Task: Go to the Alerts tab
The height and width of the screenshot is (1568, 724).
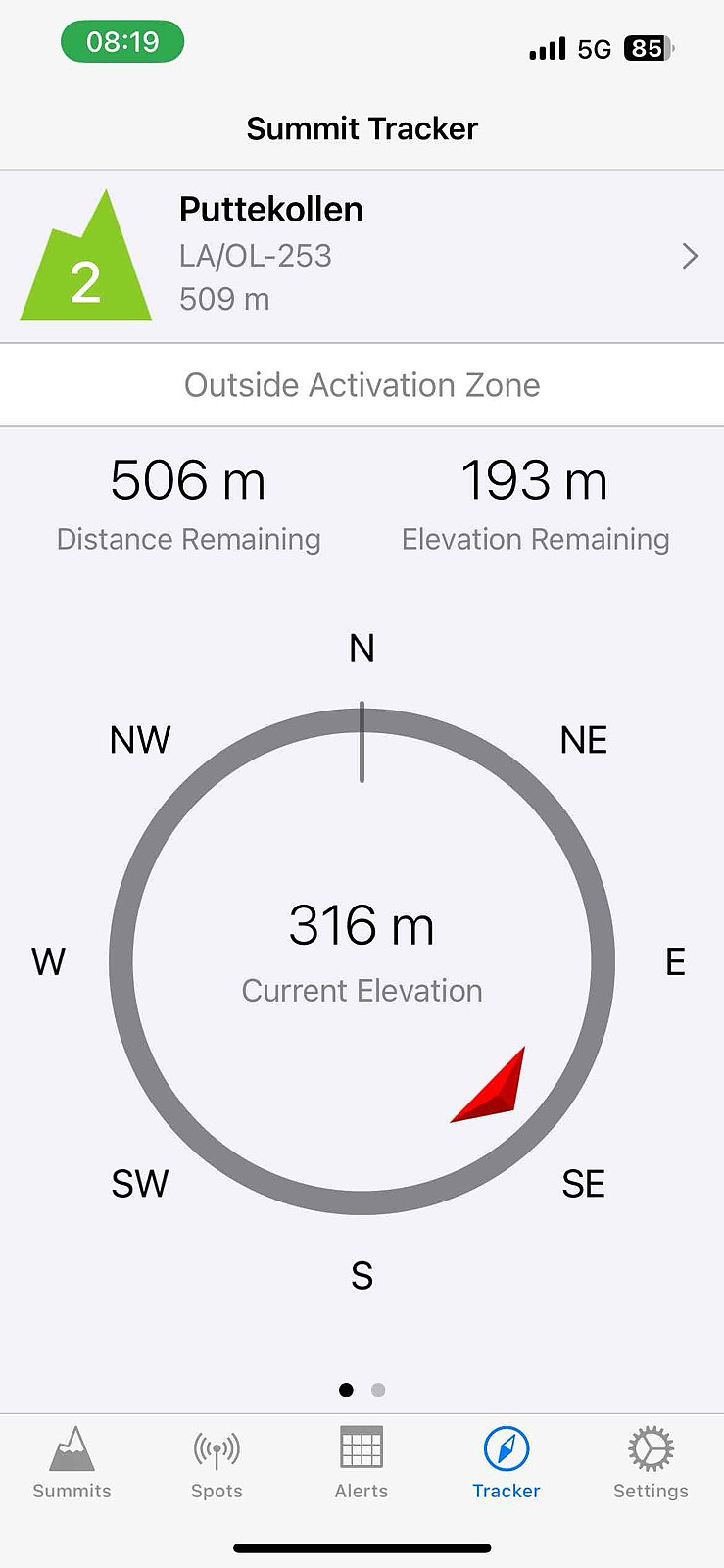Action: click(362, 1463)
